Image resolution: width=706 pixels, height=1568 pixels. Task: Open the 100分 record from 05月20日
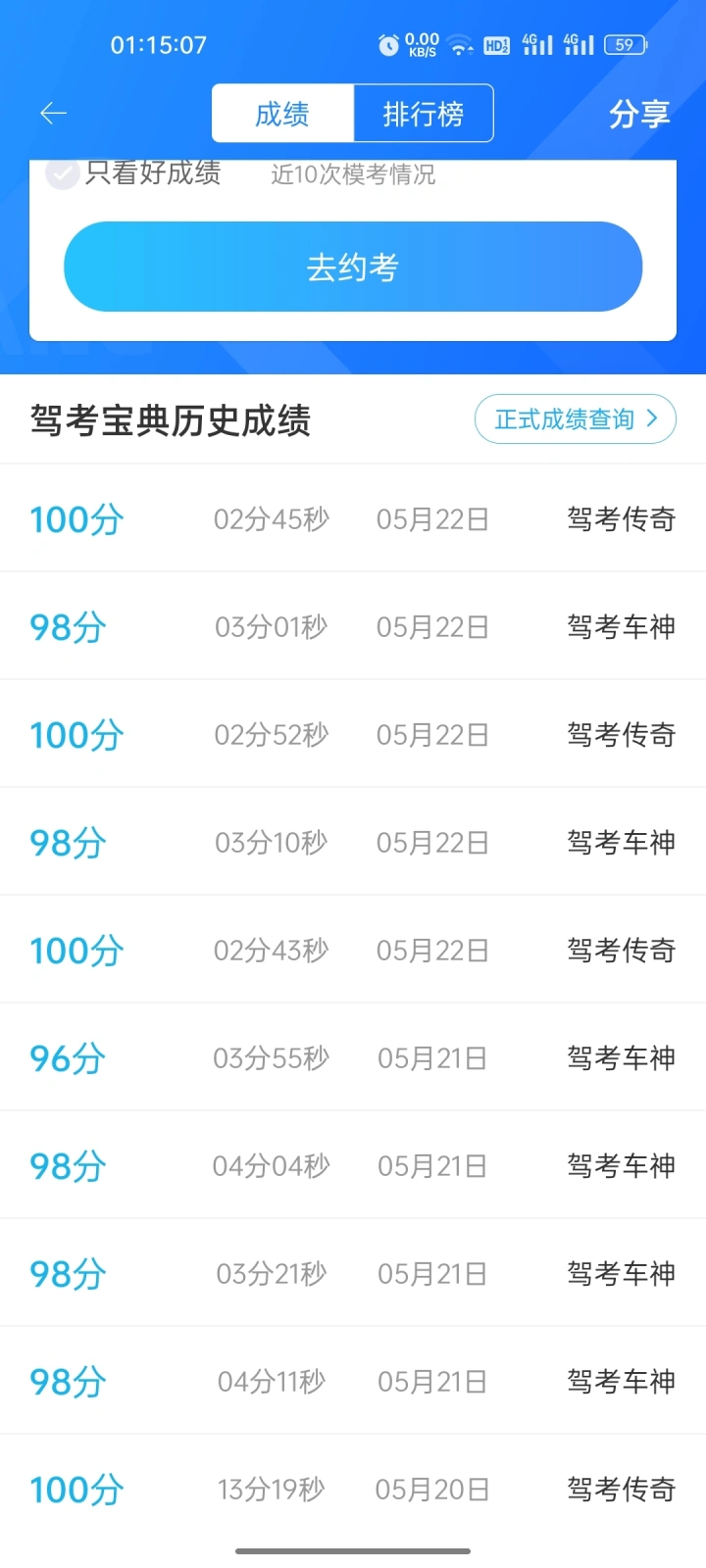point(353,1489)
